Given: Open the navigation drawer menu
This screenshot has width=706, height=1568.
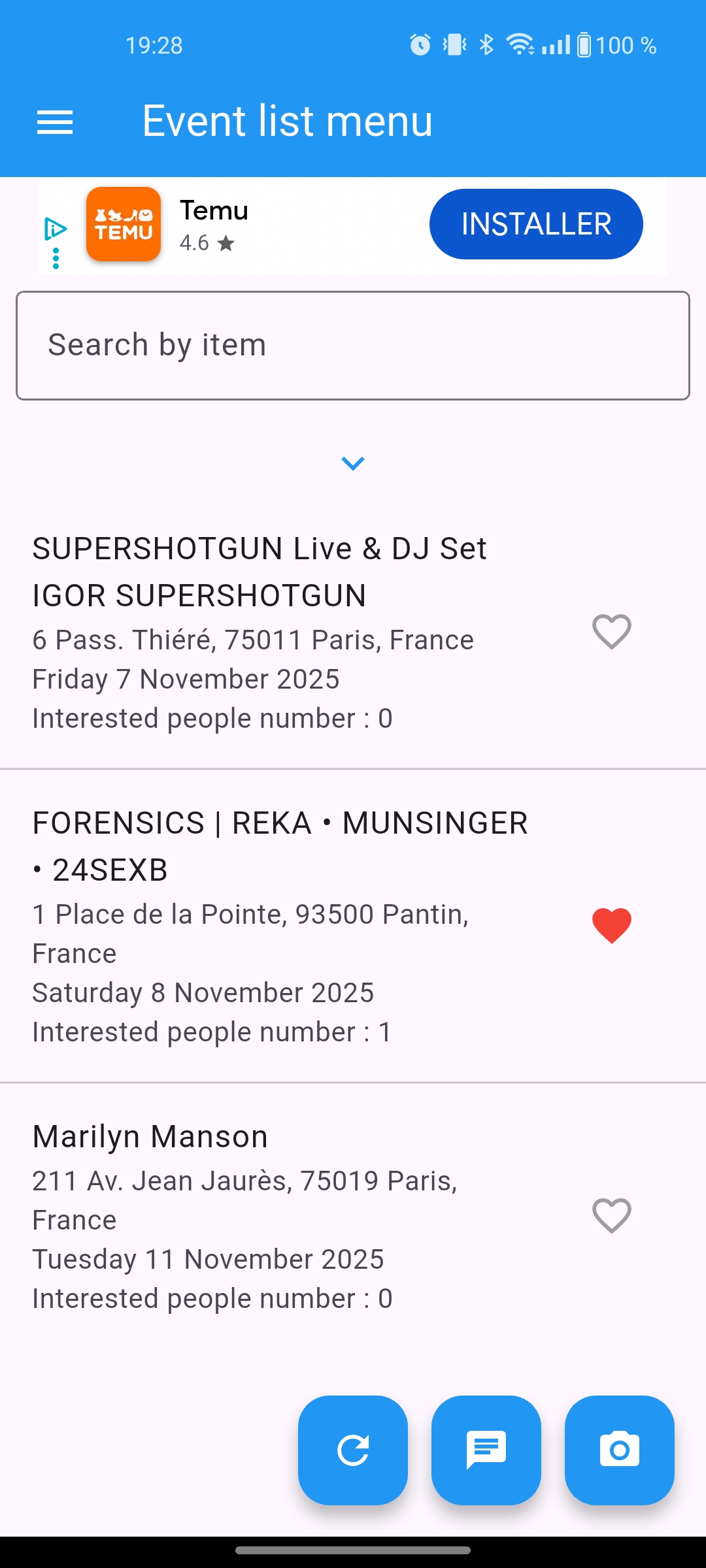Looking at the screenshot, I should [55, 121].
